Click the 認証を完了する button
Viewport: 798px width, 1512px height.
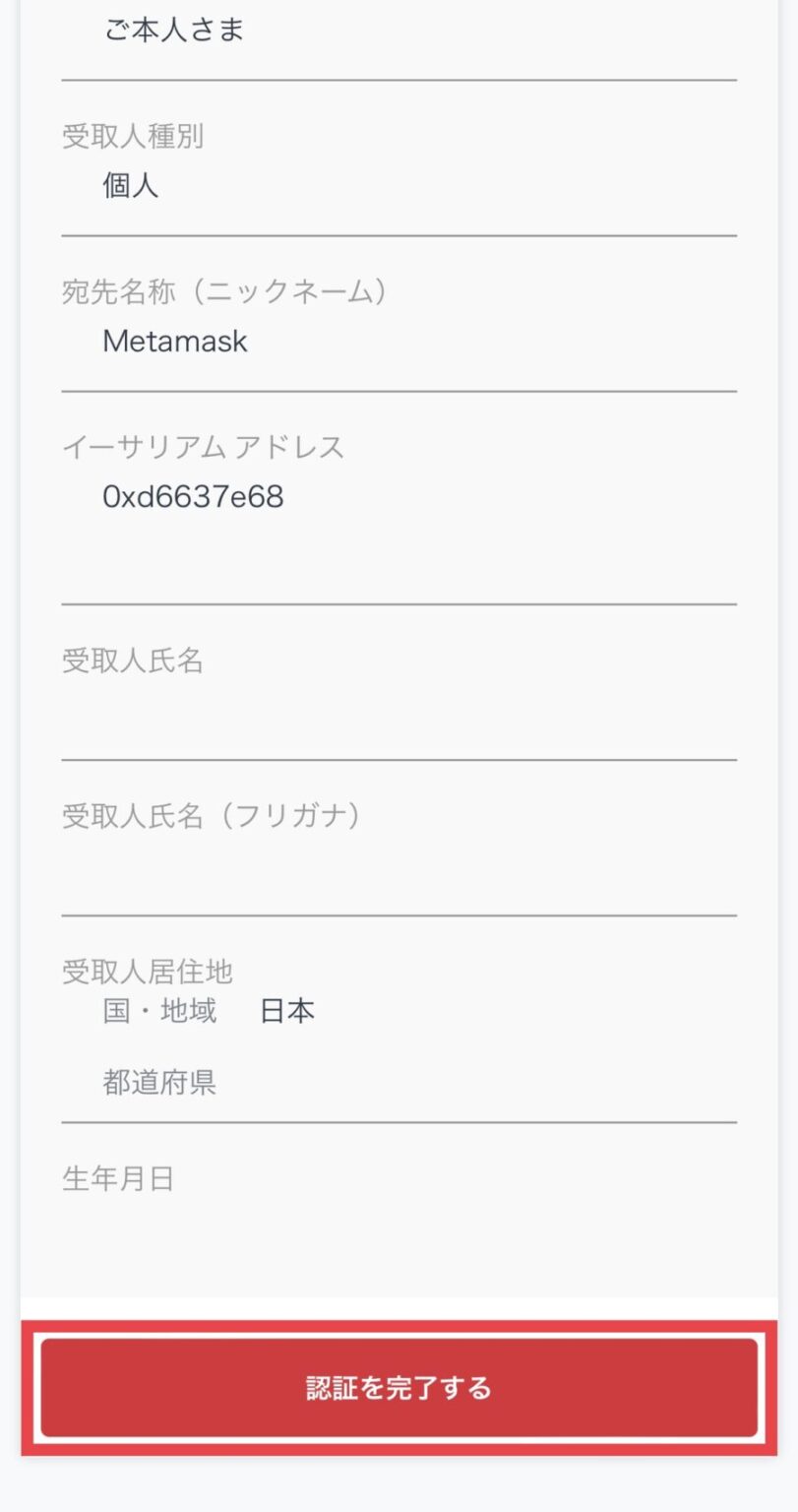coord(399,1388)
